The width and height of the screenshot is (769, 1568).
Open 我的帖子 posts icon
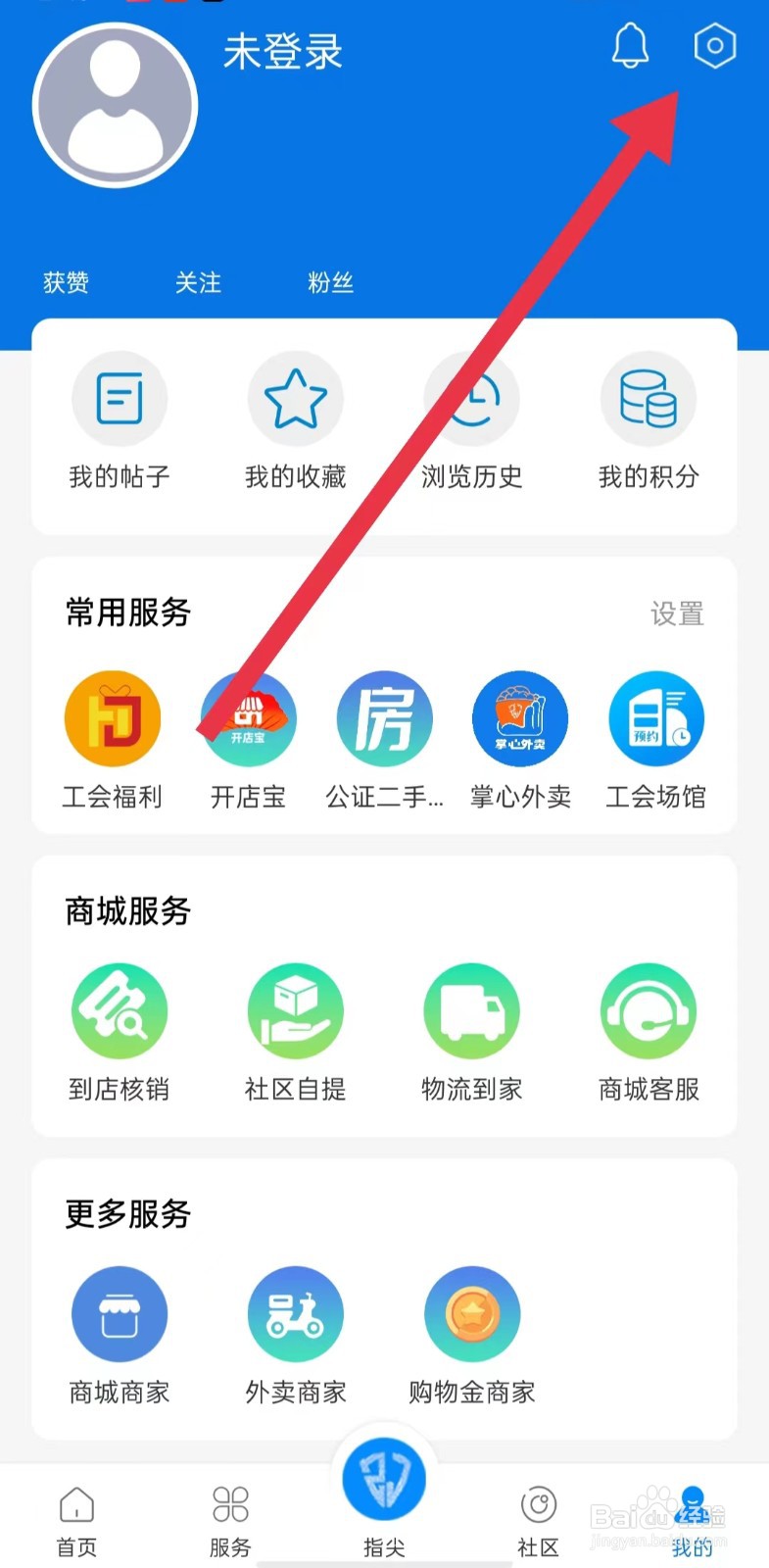[120, 399]
